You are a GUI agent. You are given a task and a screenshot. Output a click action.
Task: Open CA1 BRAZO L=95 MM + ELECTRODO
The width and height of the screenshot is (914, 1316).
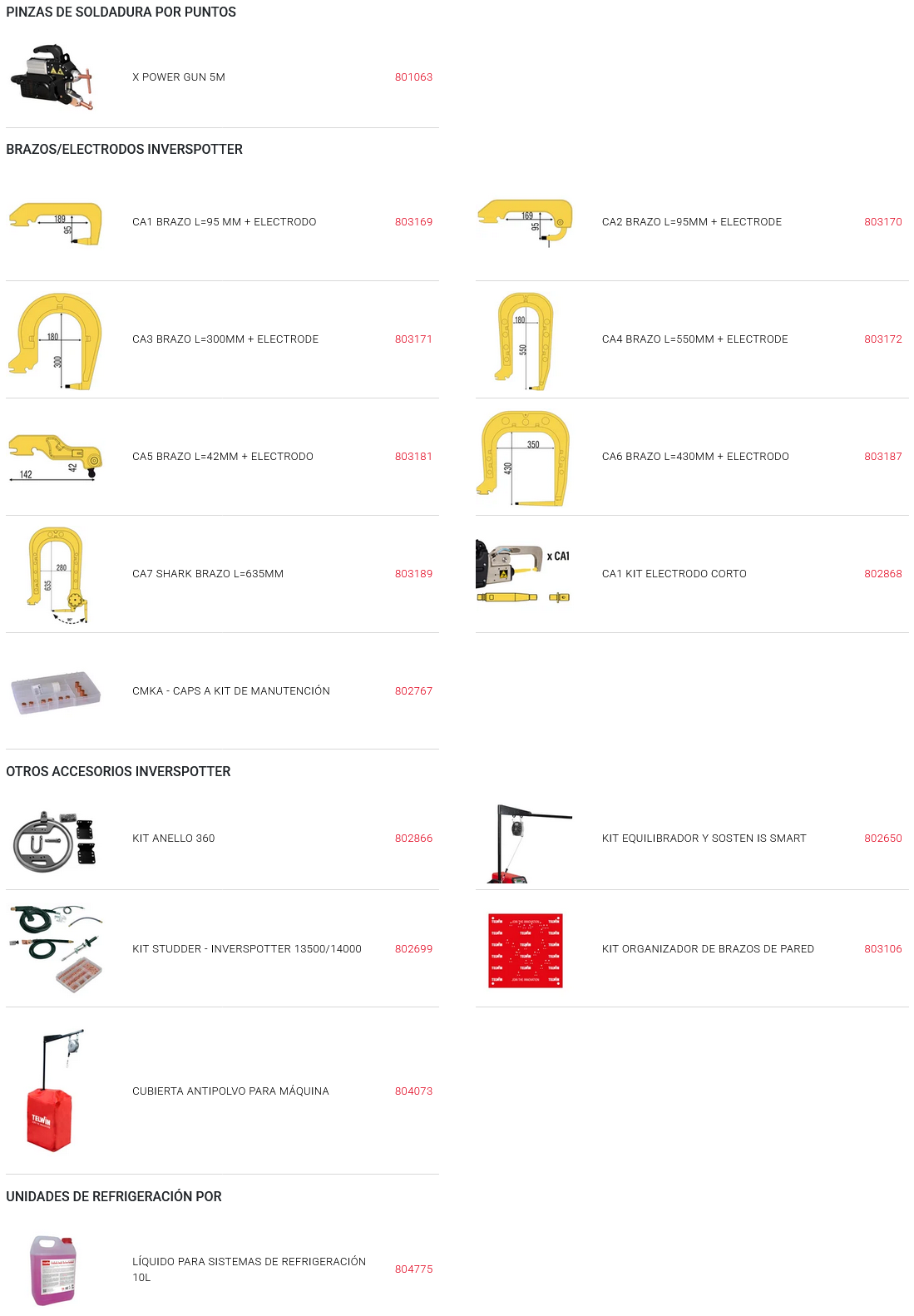coord(224,222)
